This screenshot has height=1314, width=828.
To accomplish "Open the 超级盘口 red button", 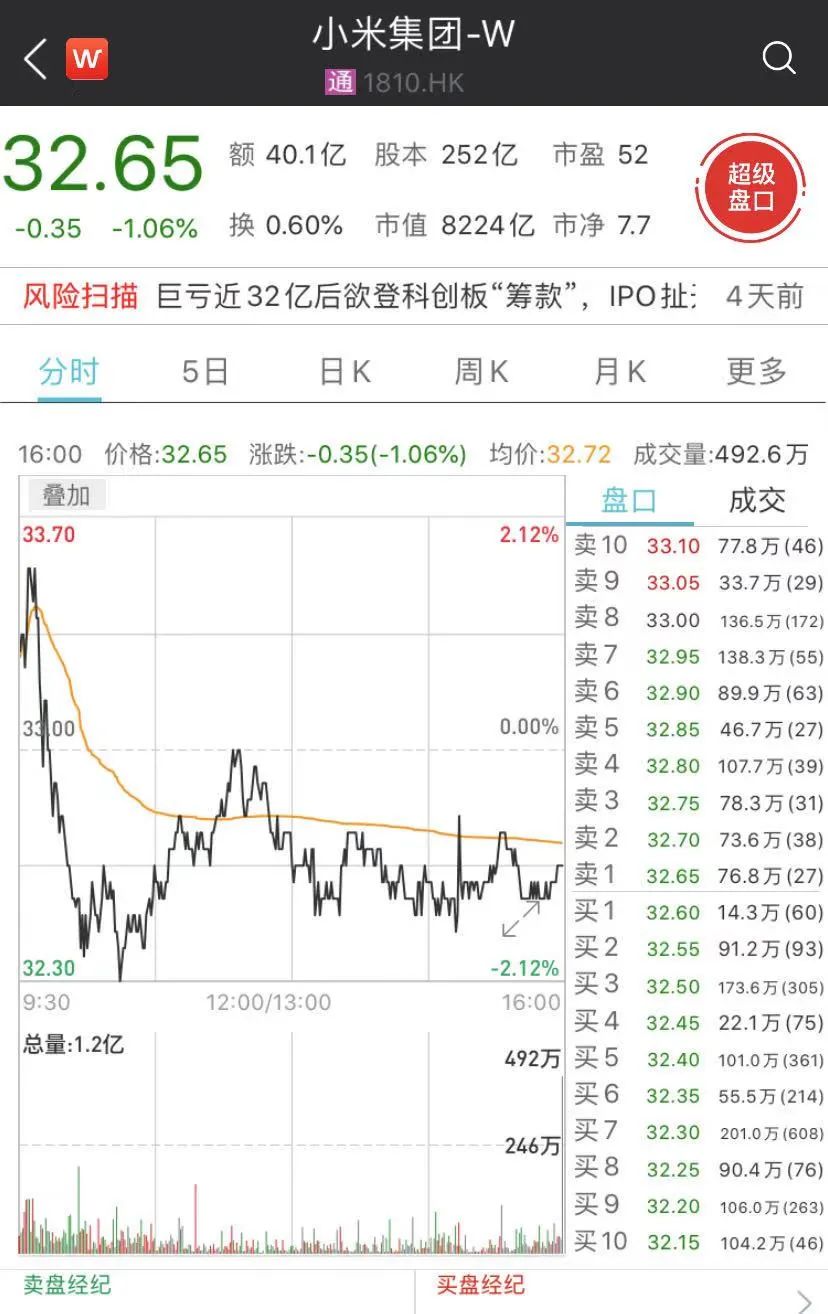I will [x=751, y=187].
